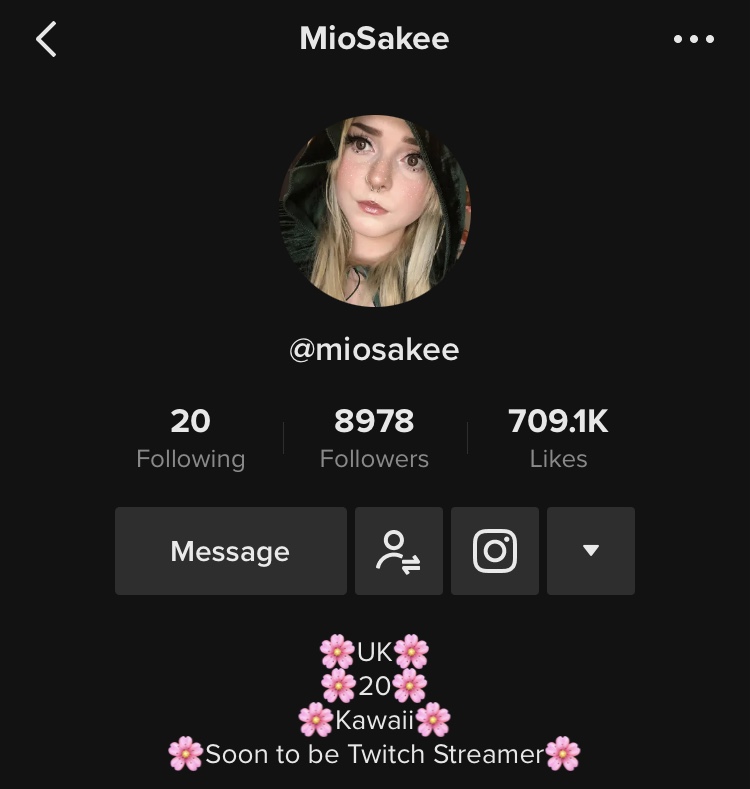750x789 pixels.
Task: Open the linked Instagram profile
Action: (494, 551)
